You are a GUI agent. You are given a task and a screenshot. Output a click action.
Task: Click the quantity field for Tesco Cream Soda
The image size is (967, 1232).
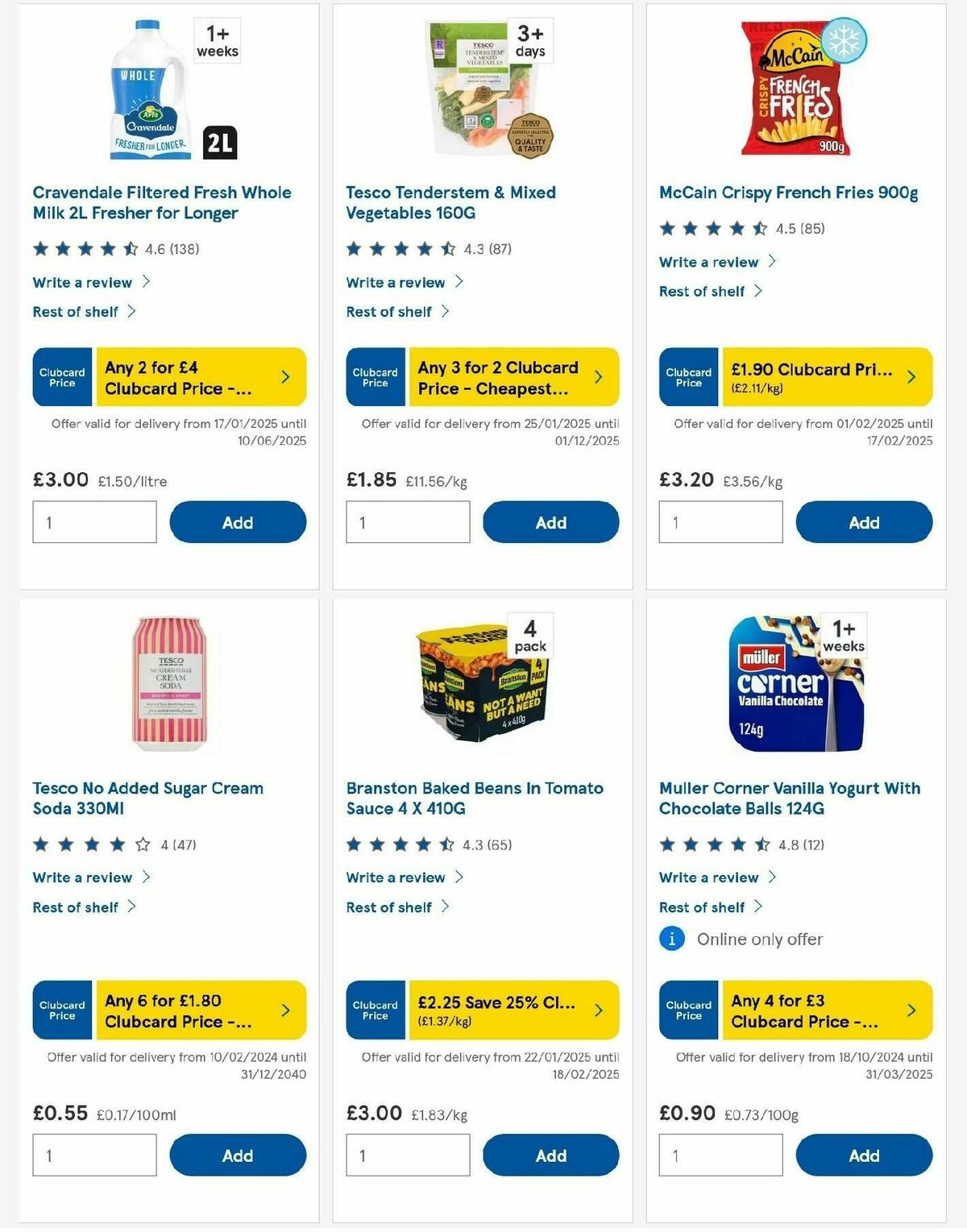coord(94,1155)
